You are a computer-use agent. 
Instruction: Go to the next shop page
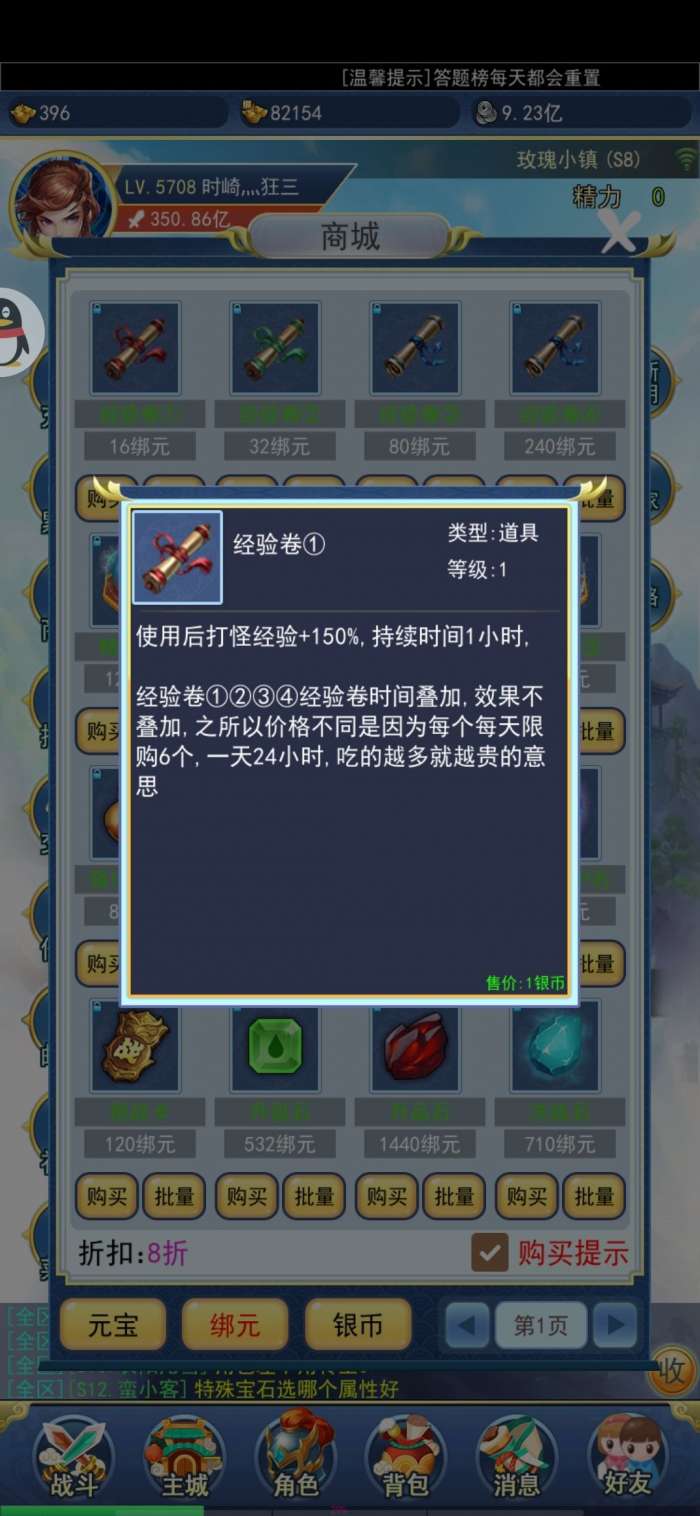[x=615, y=1326]
